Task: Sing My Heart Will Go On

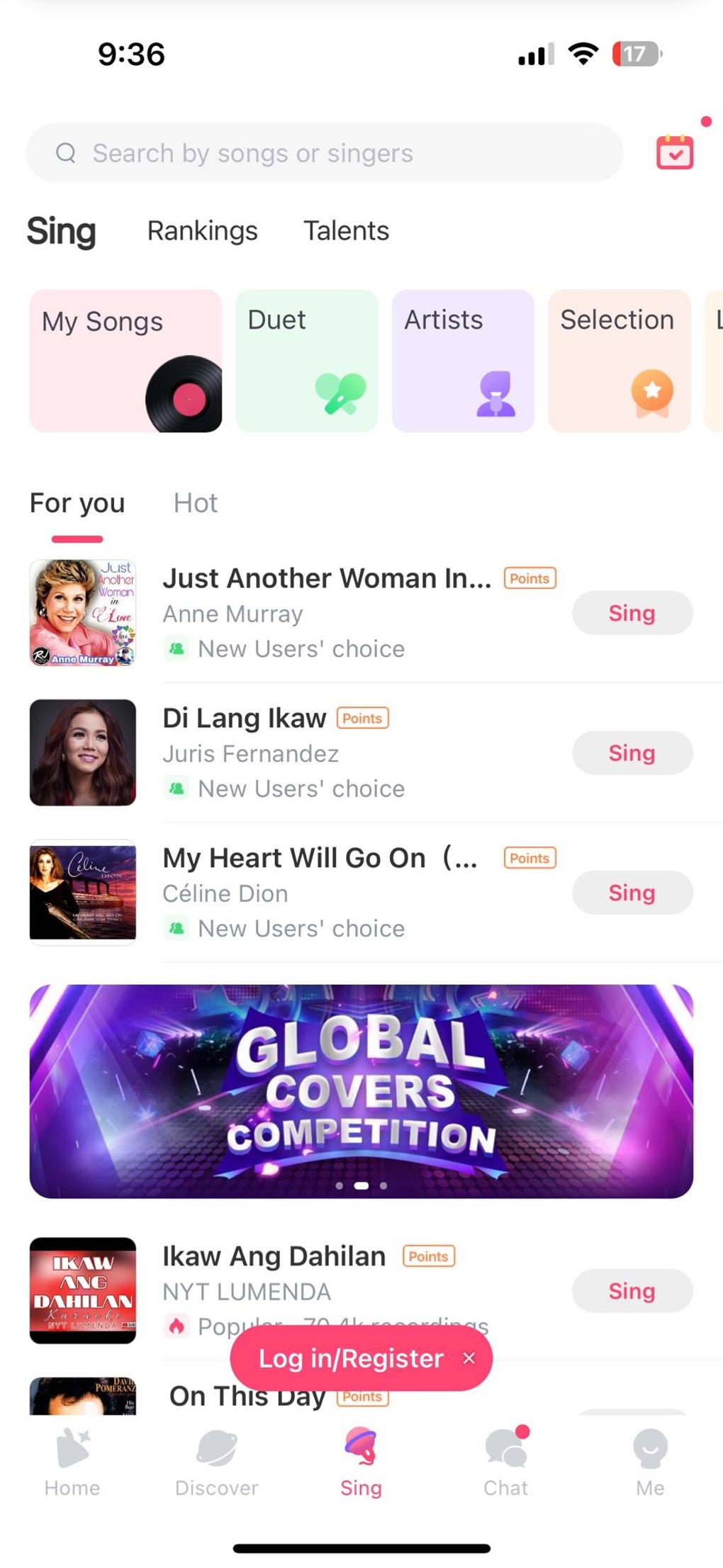Action: [632, 893]
